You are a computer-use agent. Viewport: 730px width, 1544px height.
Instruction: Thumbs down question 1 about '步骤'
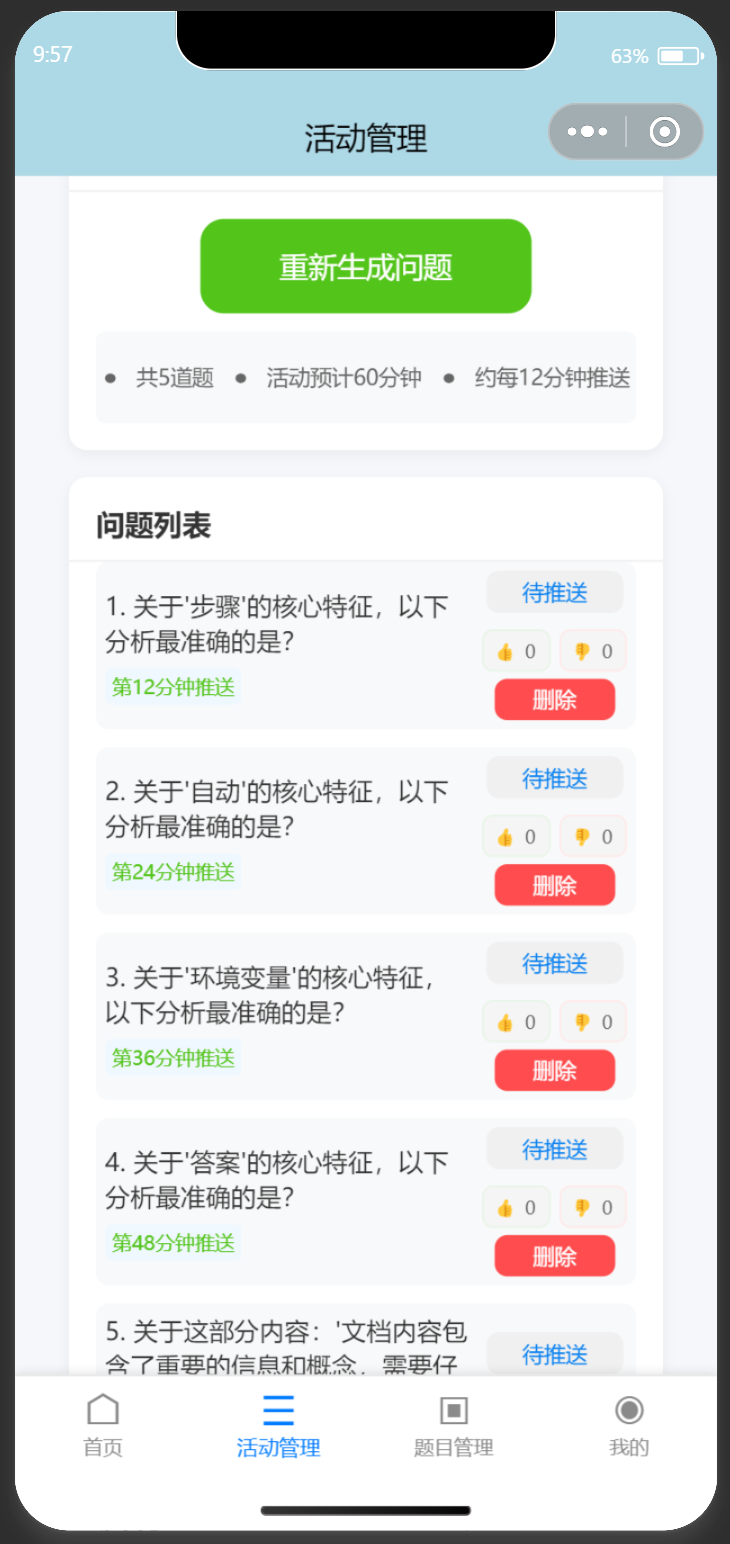point(593,652)
